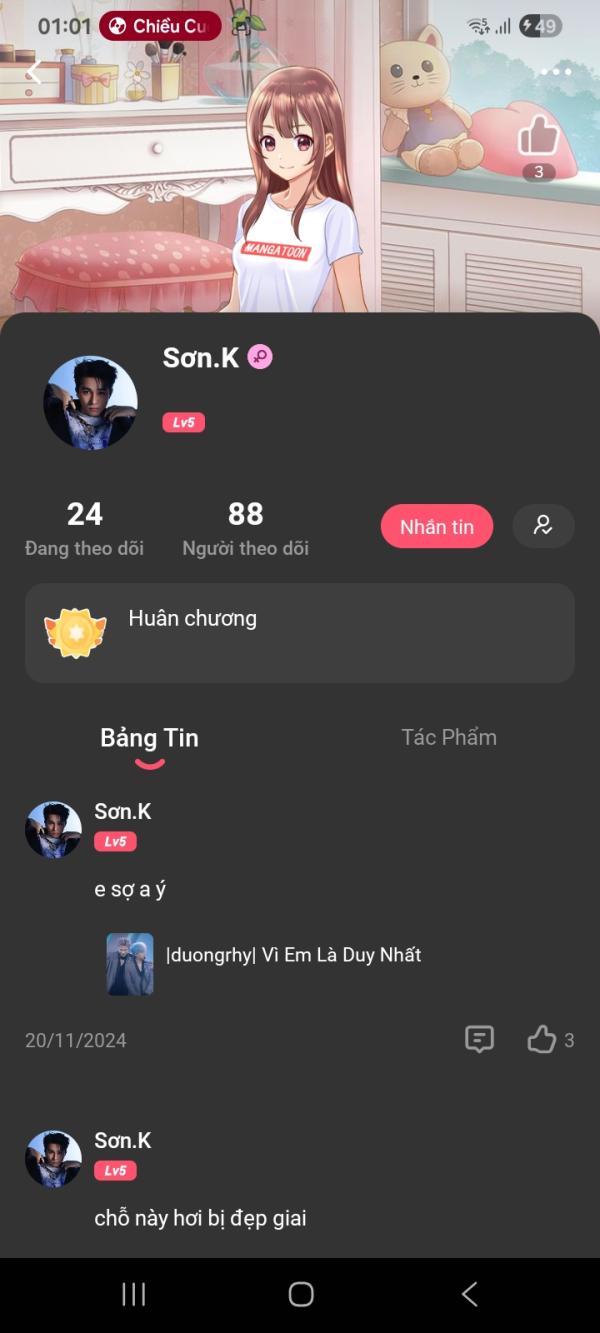Comment on the "e sợ a ý" post
This screenshot has width=600, height=1333.
pos(480,1040)
